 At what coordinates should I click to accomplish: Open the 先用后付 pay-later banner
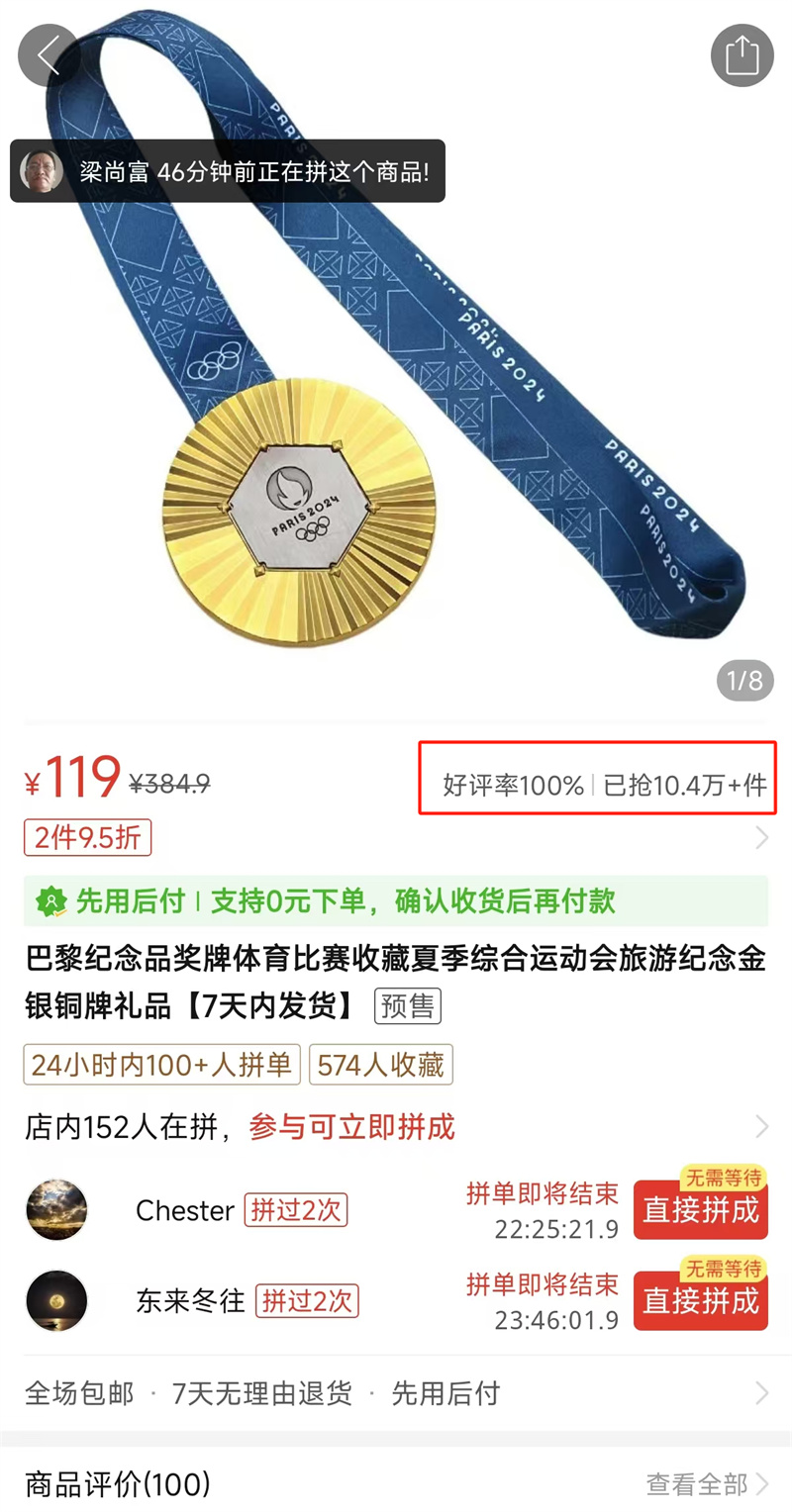click(396, 900)
